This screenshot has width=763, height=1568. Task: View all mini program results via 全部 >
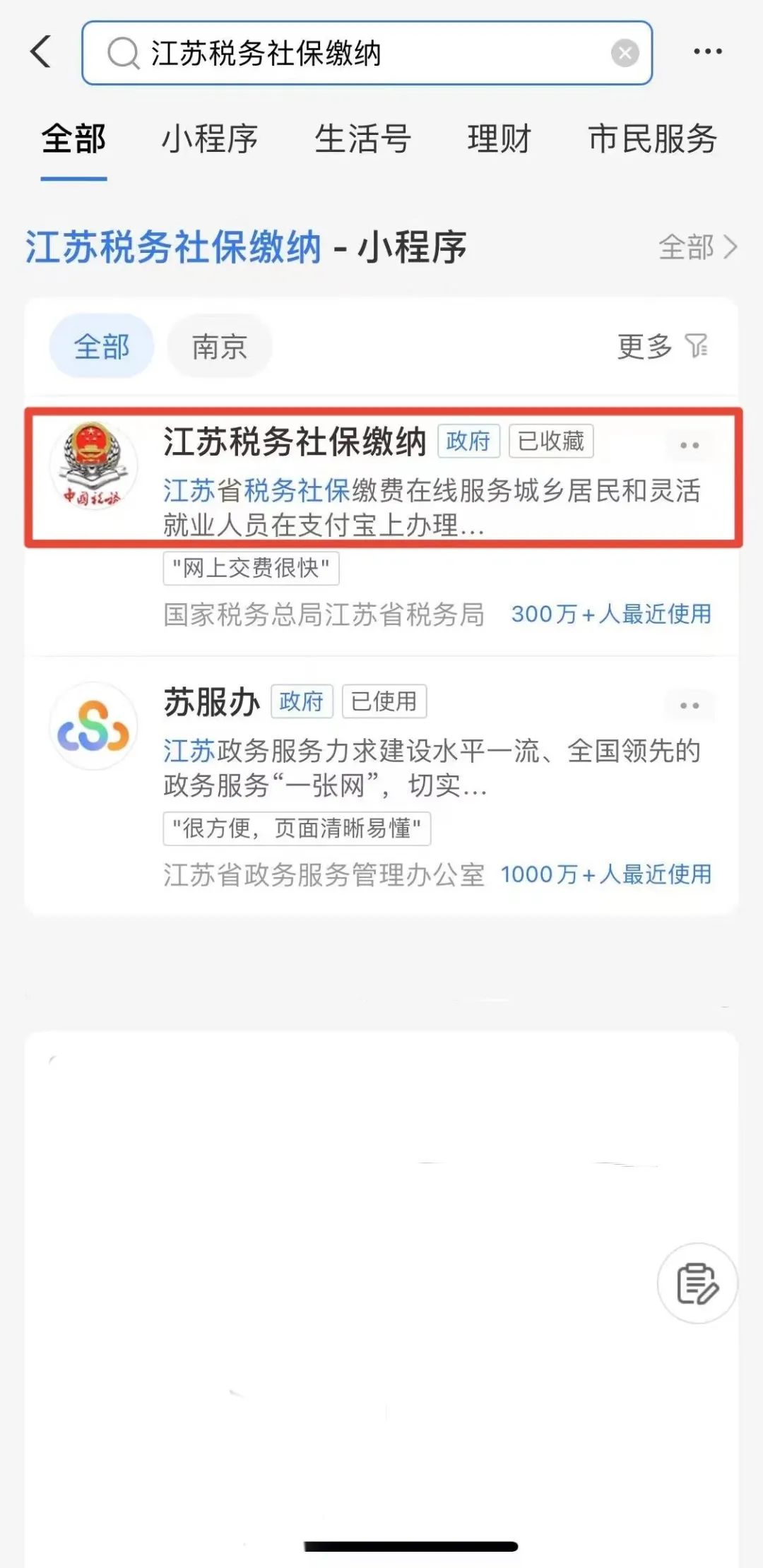click(697, 247)
